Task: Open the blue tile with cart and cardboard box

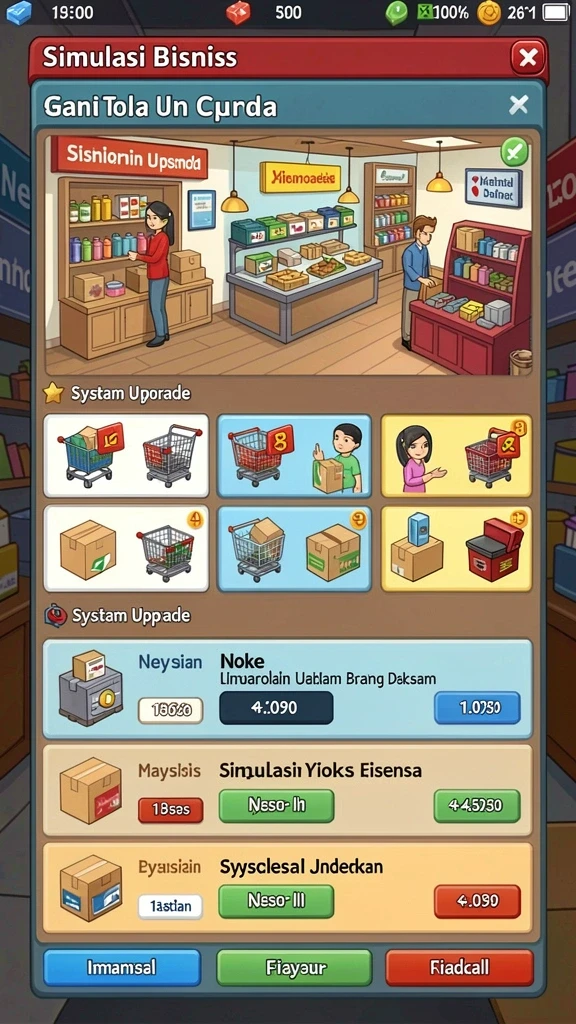Action: pyautogui.click(x=294, y=549)
